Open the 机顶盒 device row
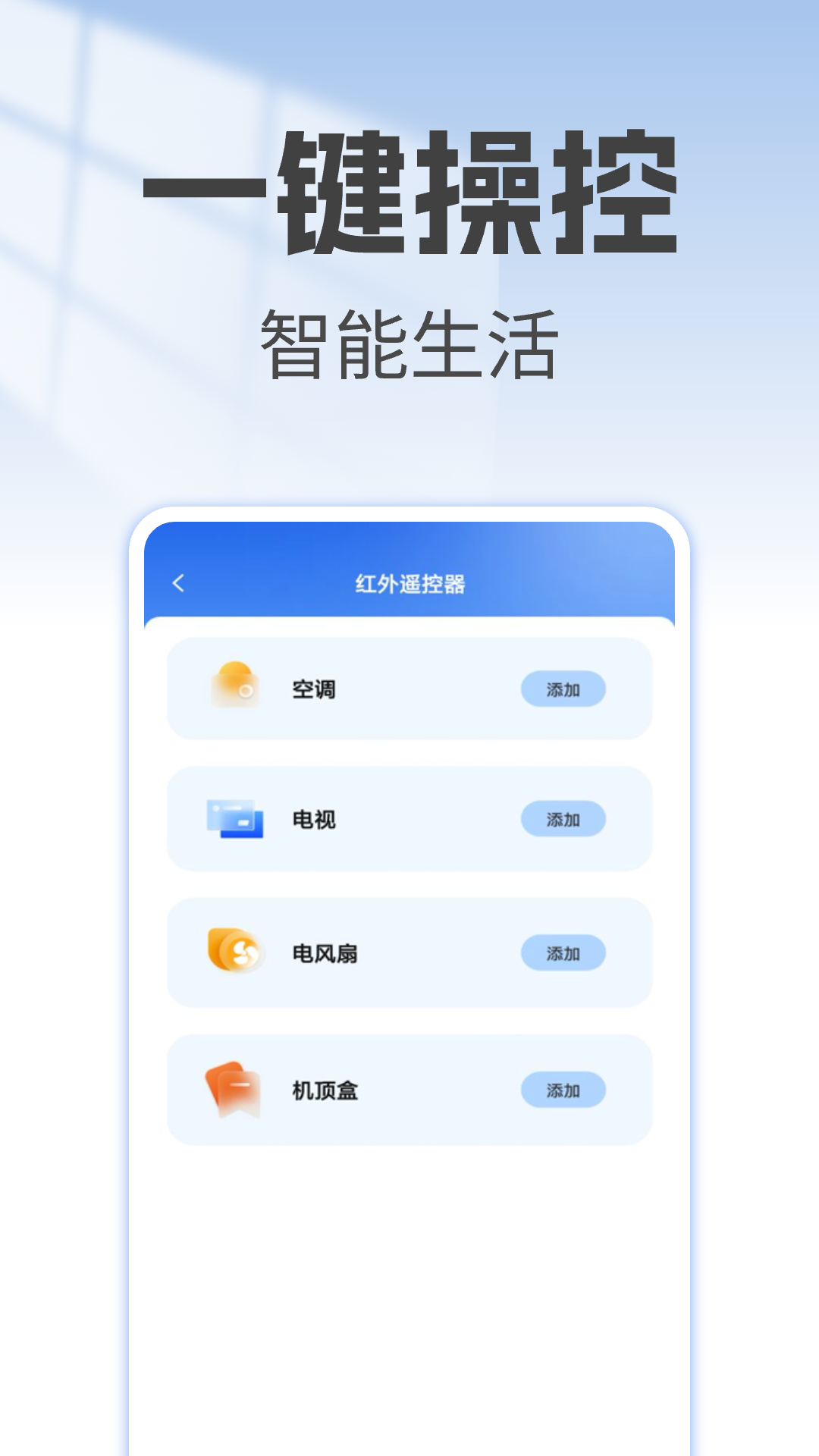Viewport: 819px width, 1456px height. 409,1088
